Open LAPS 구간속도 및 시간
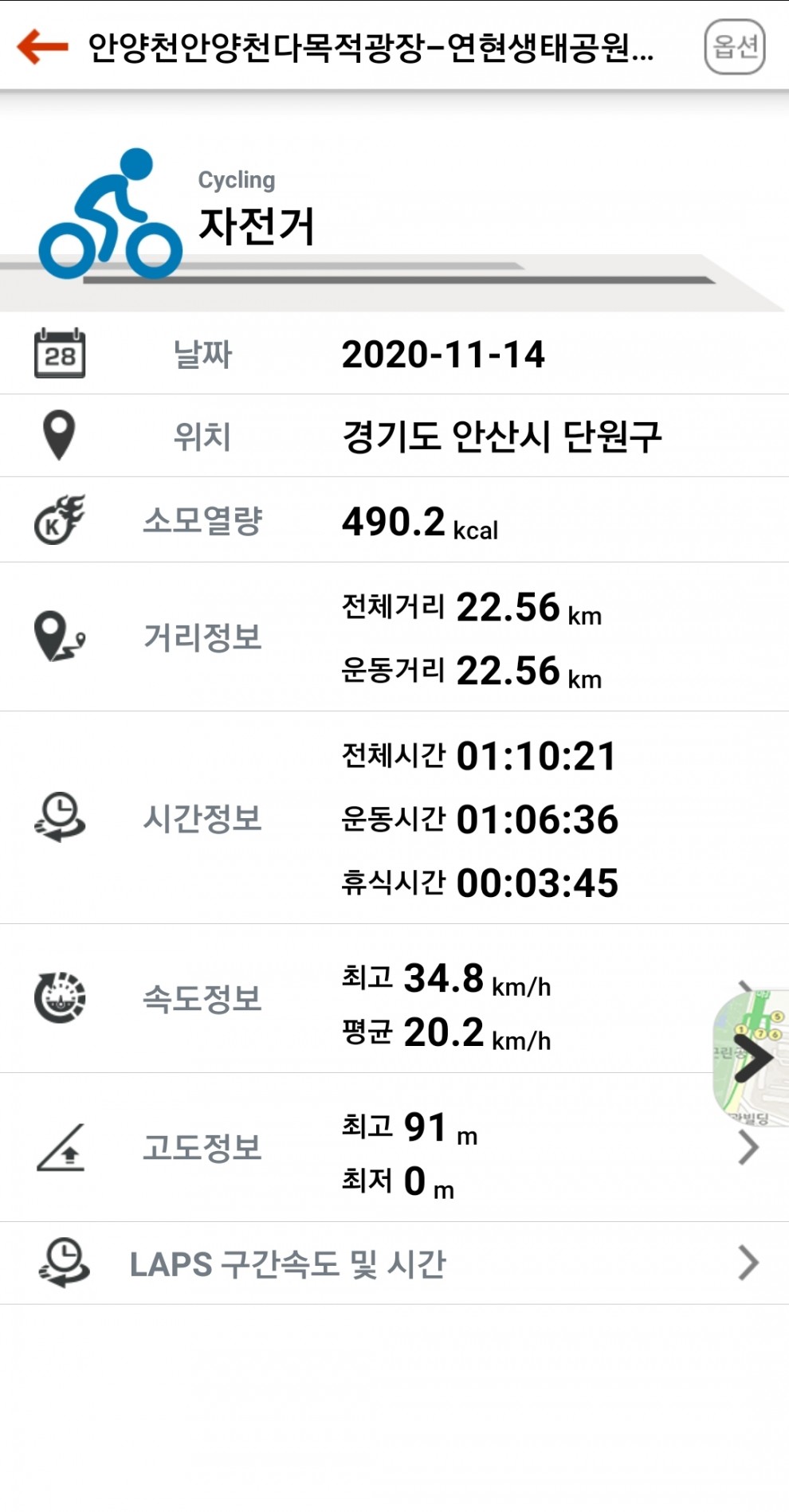This screenshot has width=789, height=1512. [x=394, y=1263]
